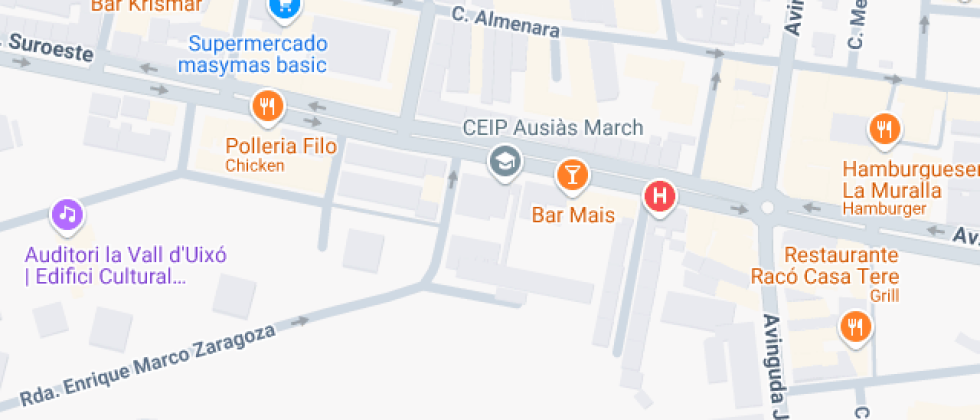Screen dimensions: 980x420
Task: Select the red hospital H pin
Action: 660,198
